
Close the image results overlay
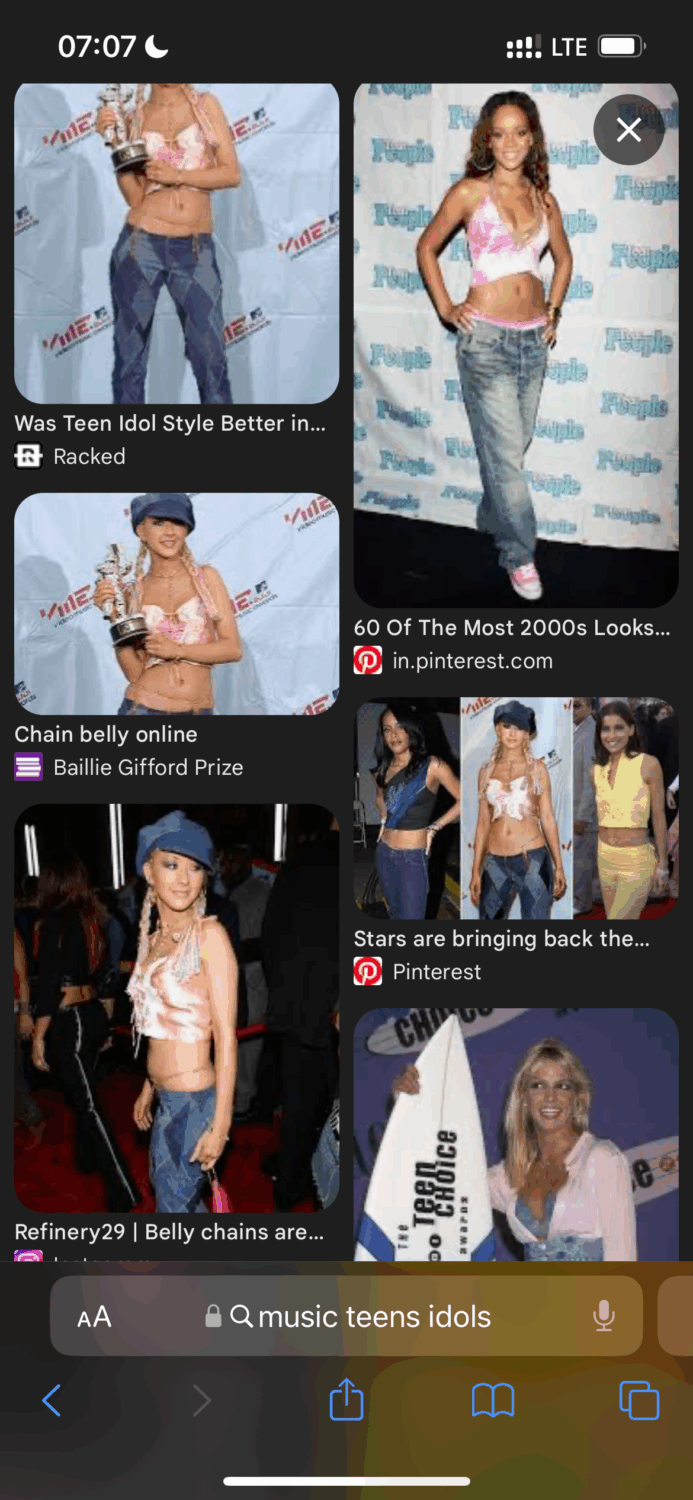[628, 130]
